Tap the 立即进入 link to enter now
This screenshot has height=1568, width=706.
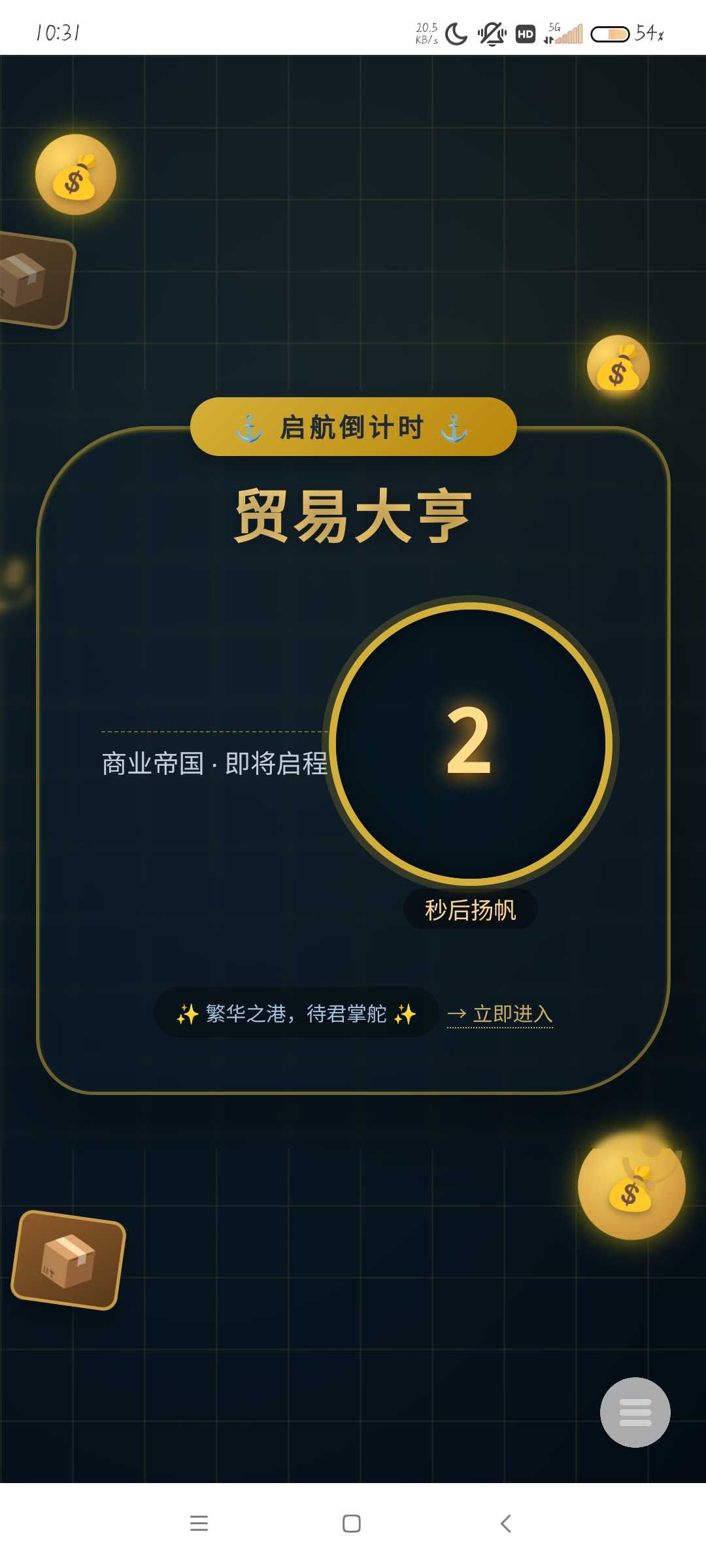tap(500, 1014)
